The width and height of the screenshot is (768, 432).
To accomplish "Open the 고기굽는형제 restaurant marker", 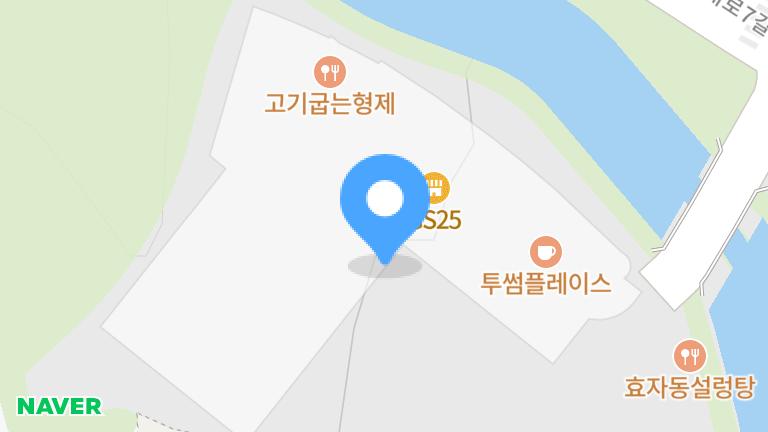I will click(330, 72).
